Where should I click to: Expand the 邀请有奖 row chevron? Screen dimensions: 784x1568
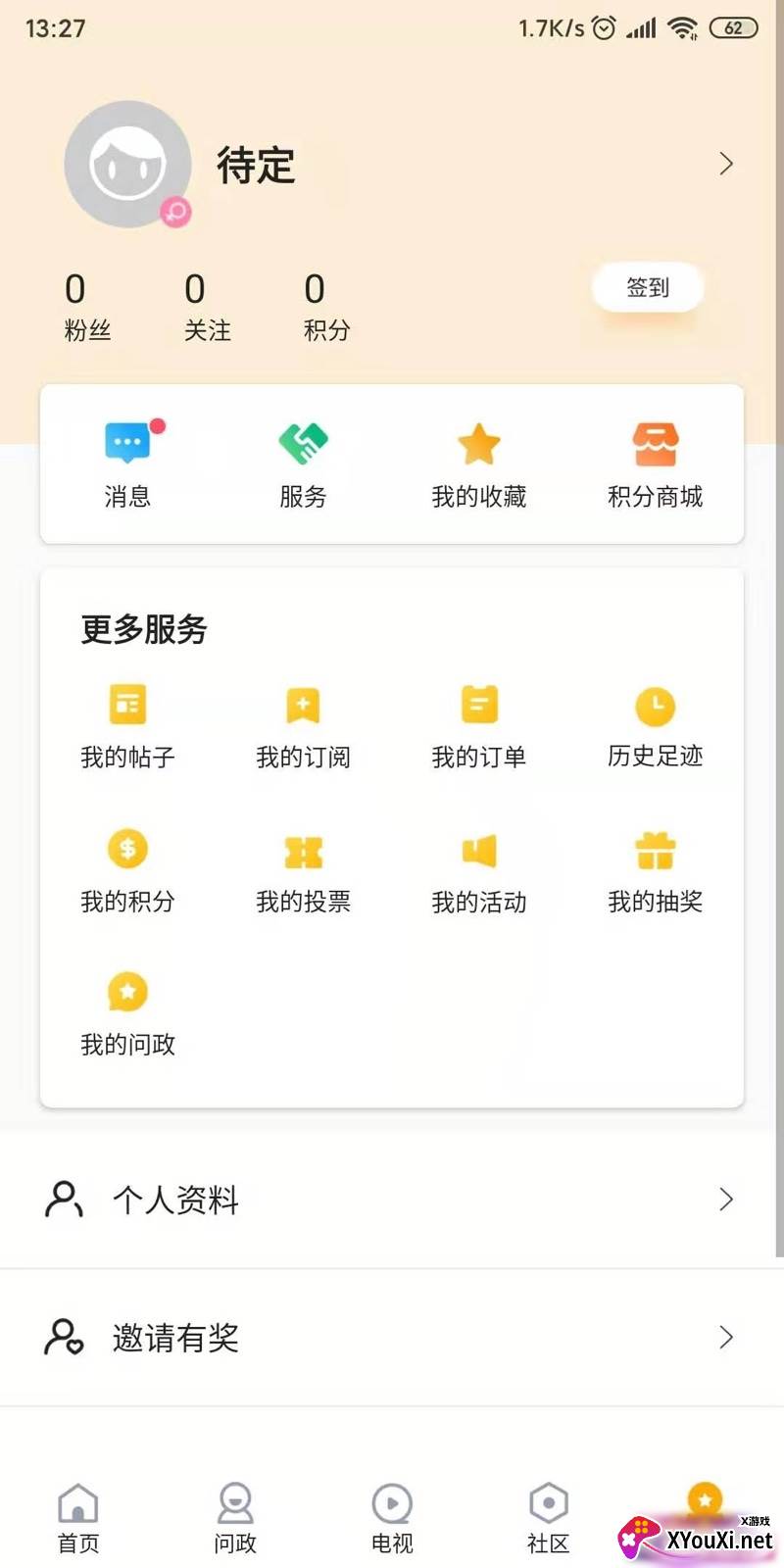coord(725,1338)
